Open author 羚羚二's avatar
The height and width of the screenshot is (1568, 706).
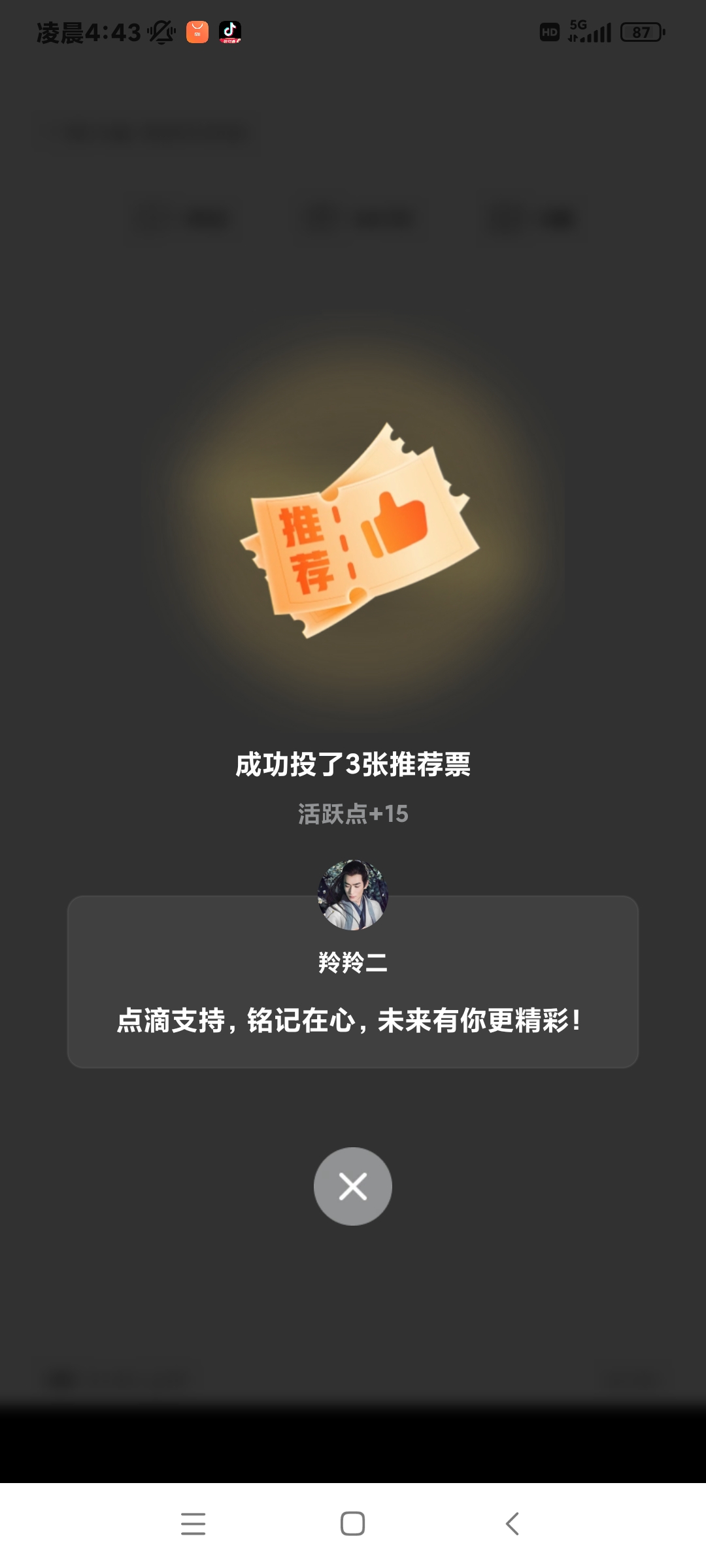(x=353, y=895)
